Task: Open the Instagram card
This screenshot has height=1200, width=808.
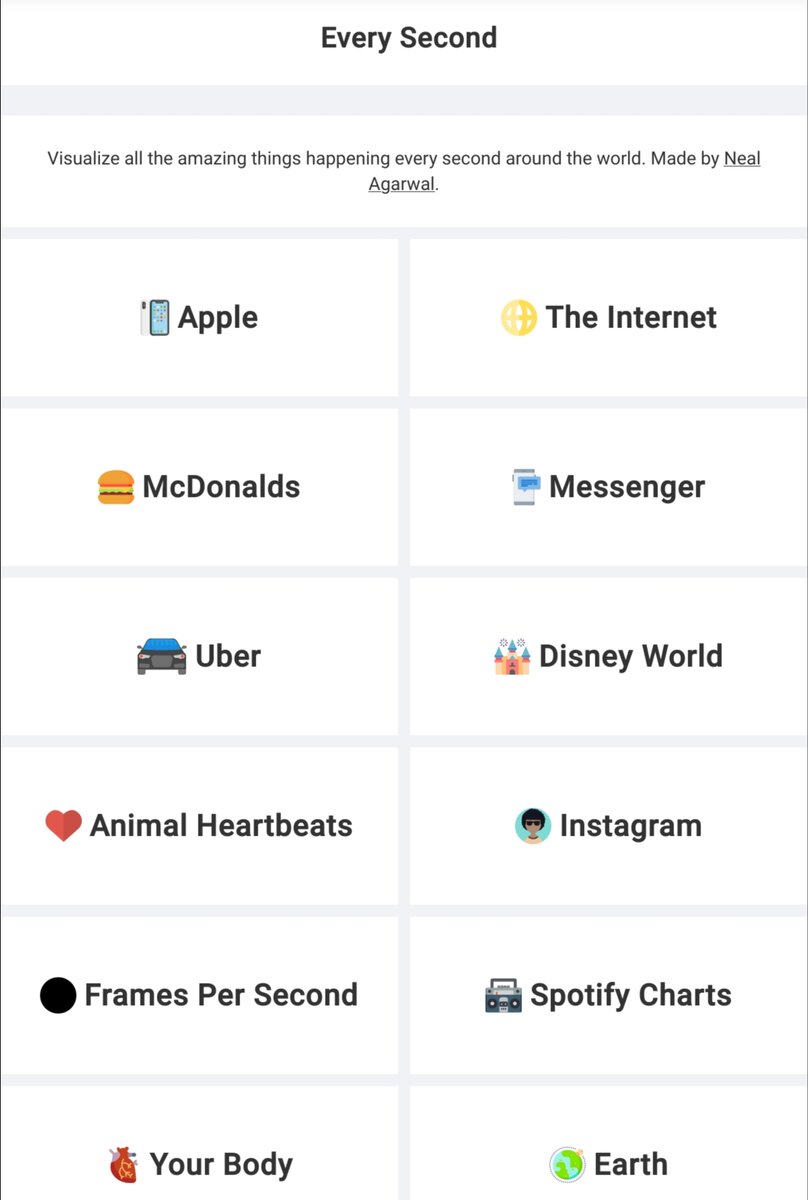Action: pos(608,826)
